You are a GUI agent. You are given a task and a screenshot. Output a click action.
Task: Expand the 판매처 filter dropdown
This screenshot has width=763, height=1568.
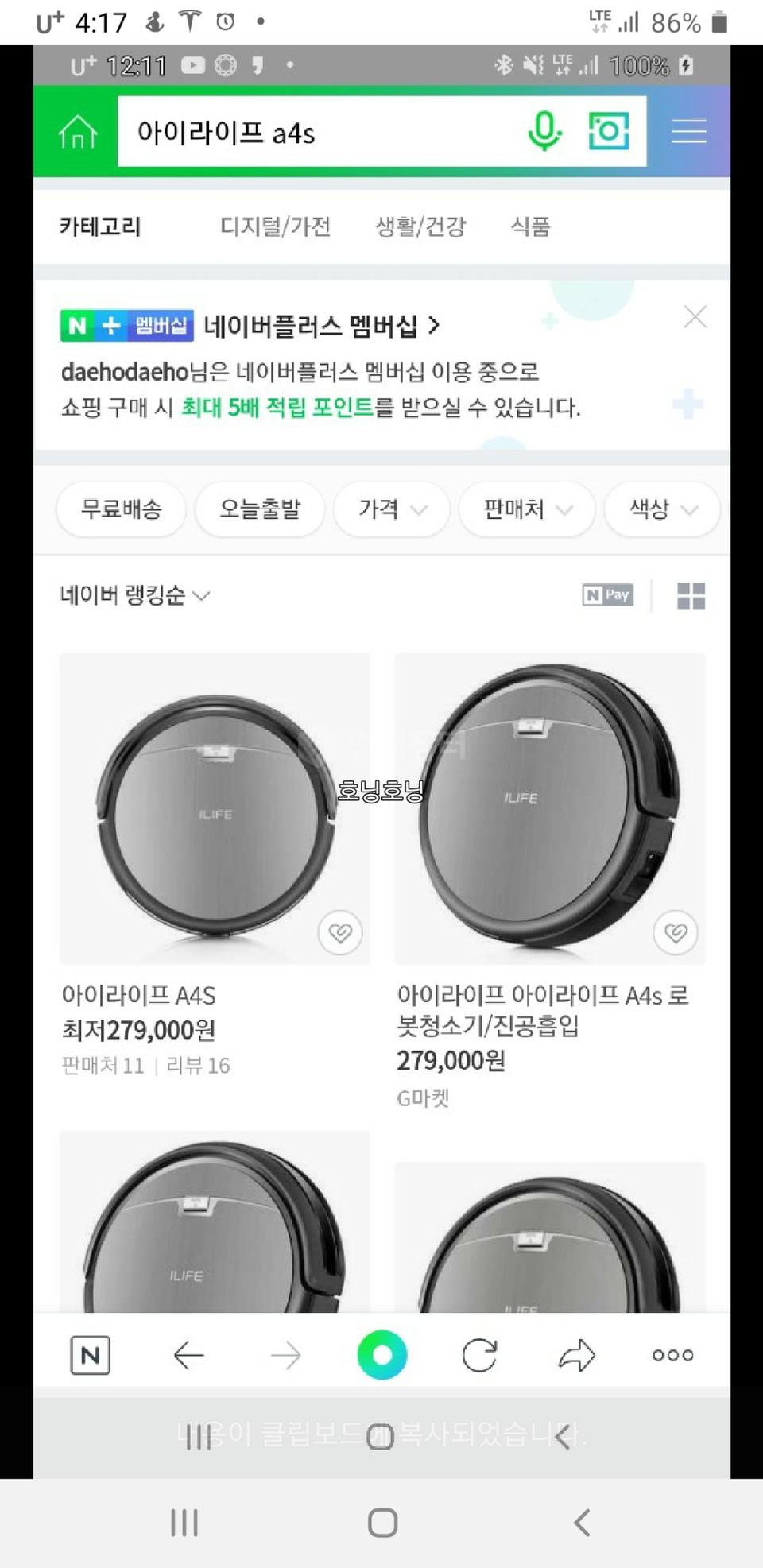(x=526, y=510)
